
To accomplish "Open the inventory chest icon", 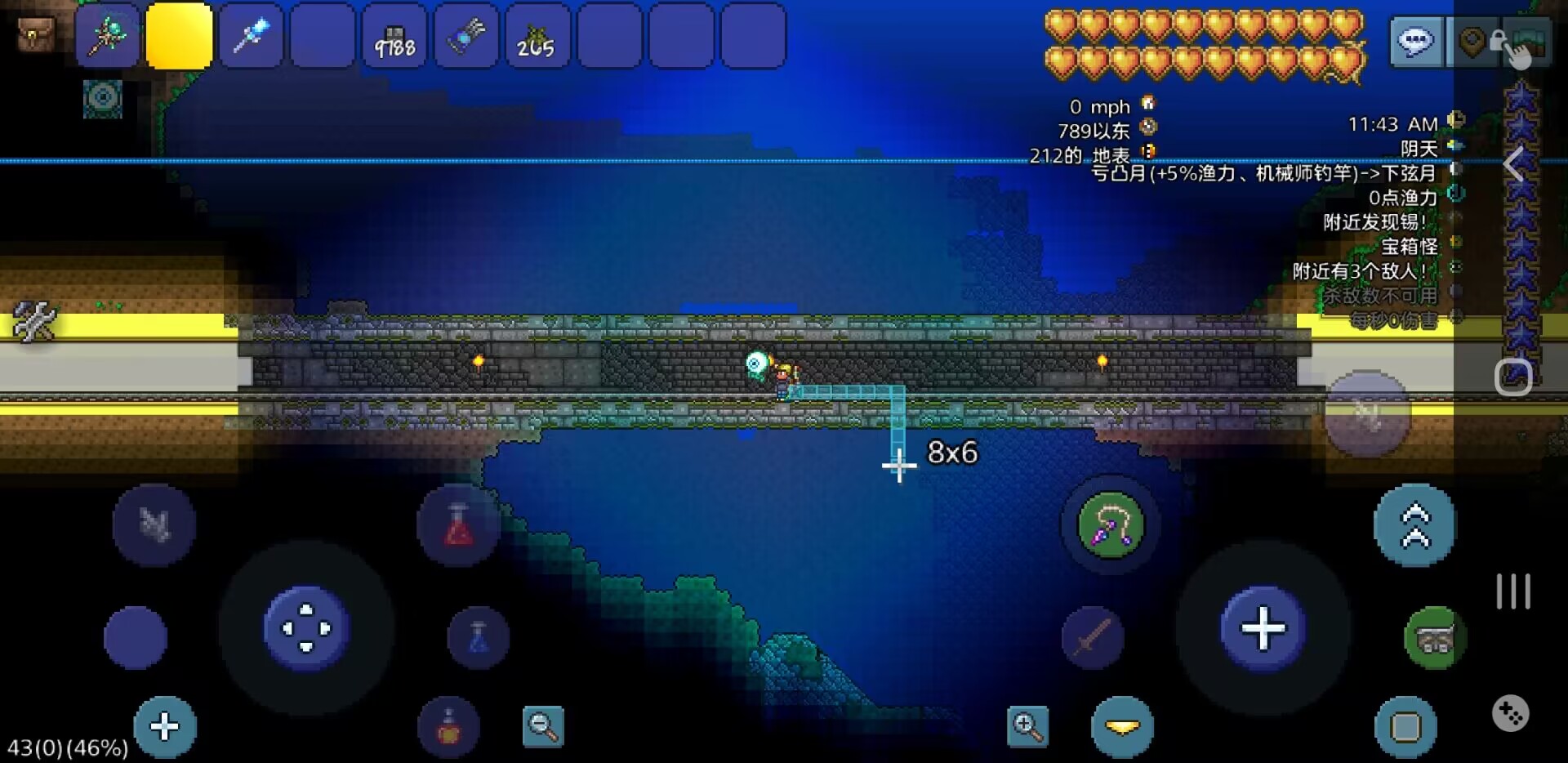I will coord(35,34).
